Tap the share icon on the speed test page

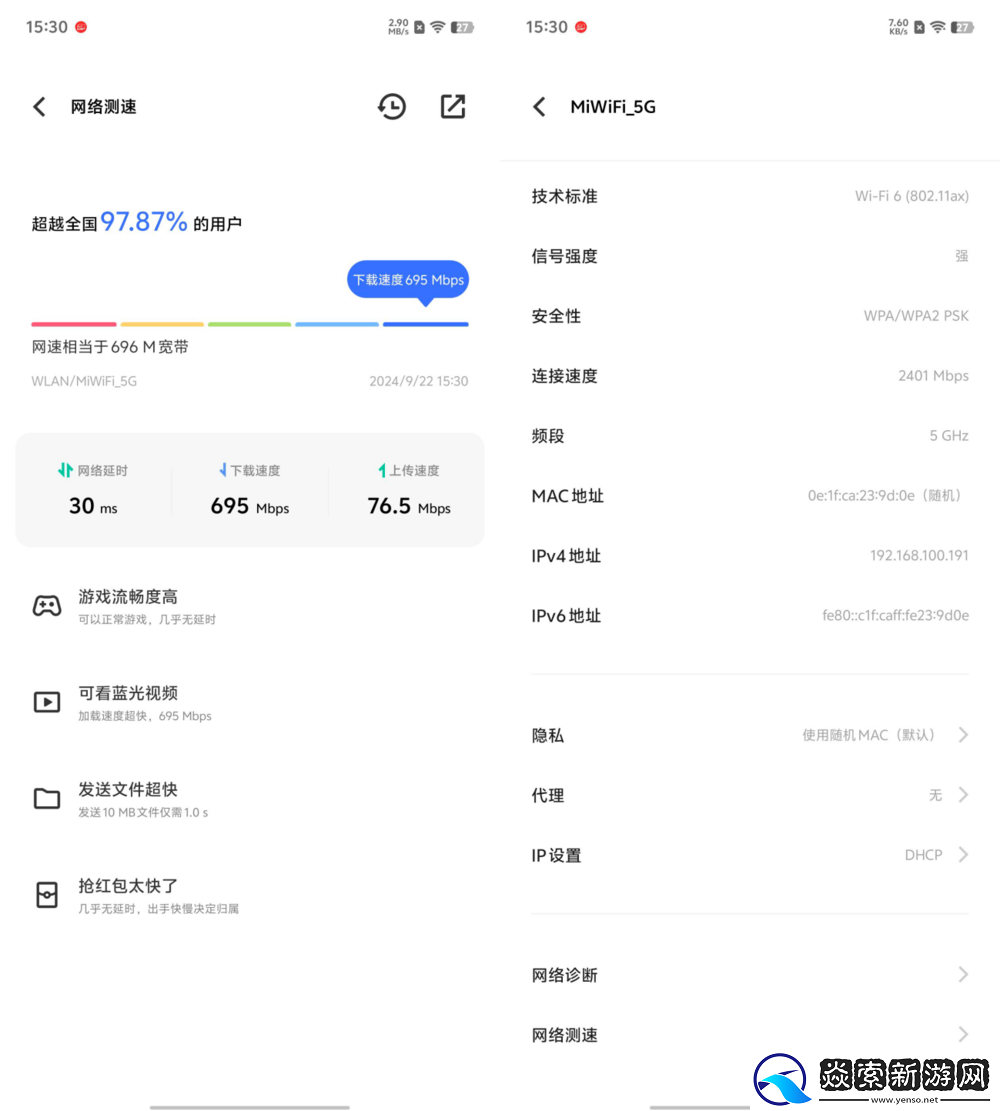(453, 106)
